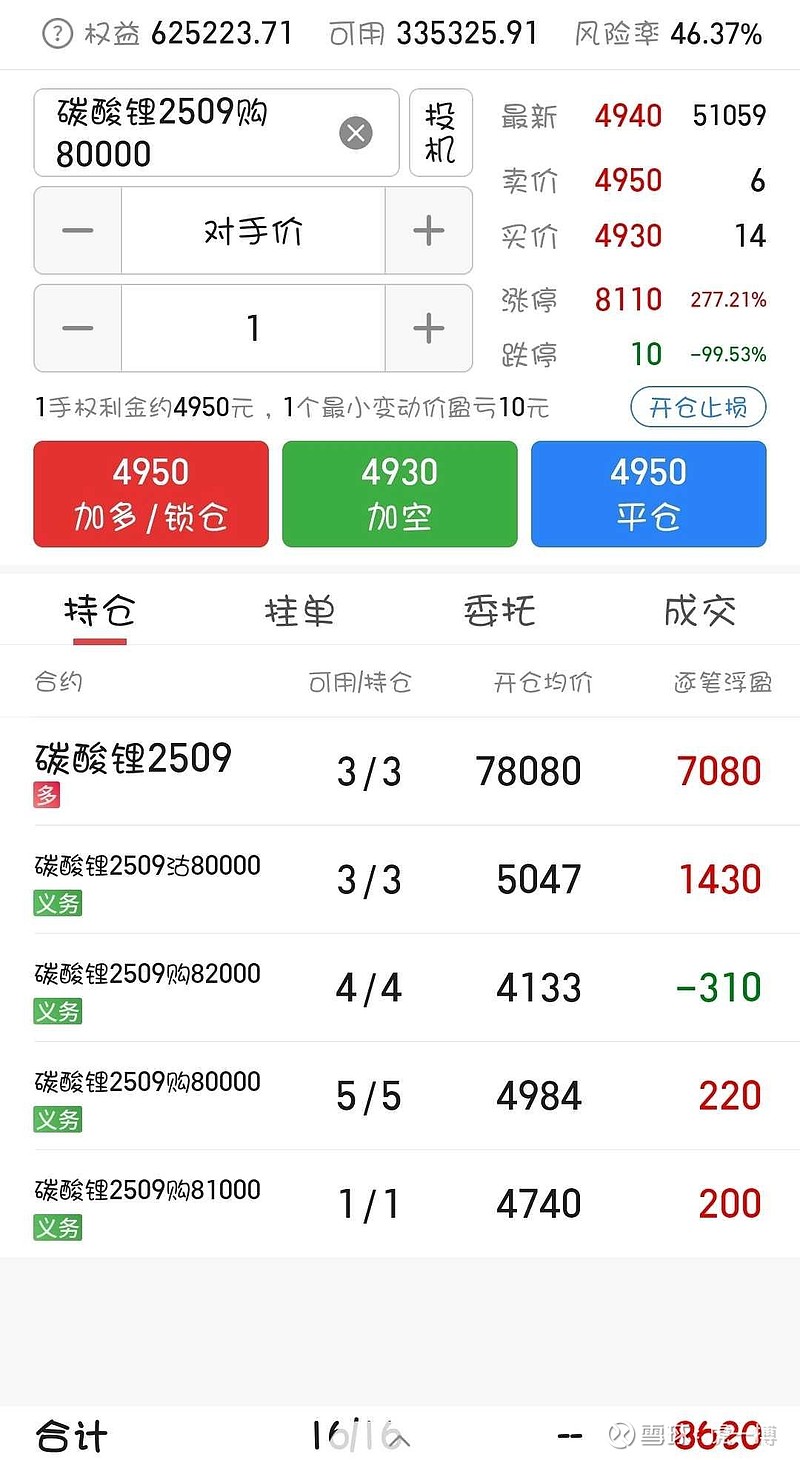
Task: Select the 持仓 positions tab
Action: click(x=99, y=611)
